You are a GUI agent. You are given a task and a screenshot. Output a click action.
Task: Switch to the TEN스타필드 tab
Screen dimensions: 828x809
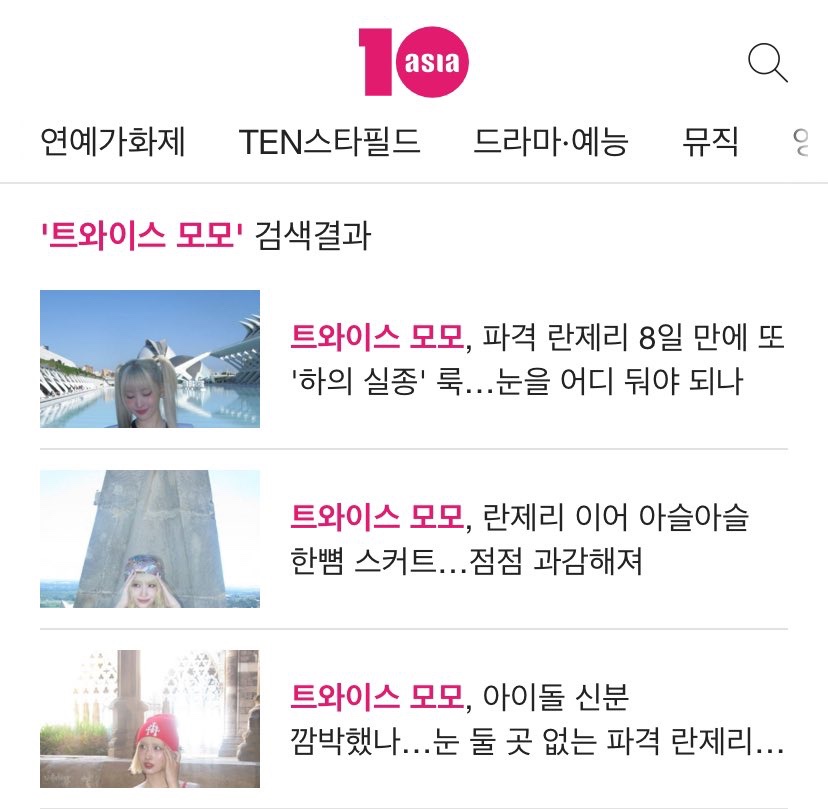click(x=330, y=143)
